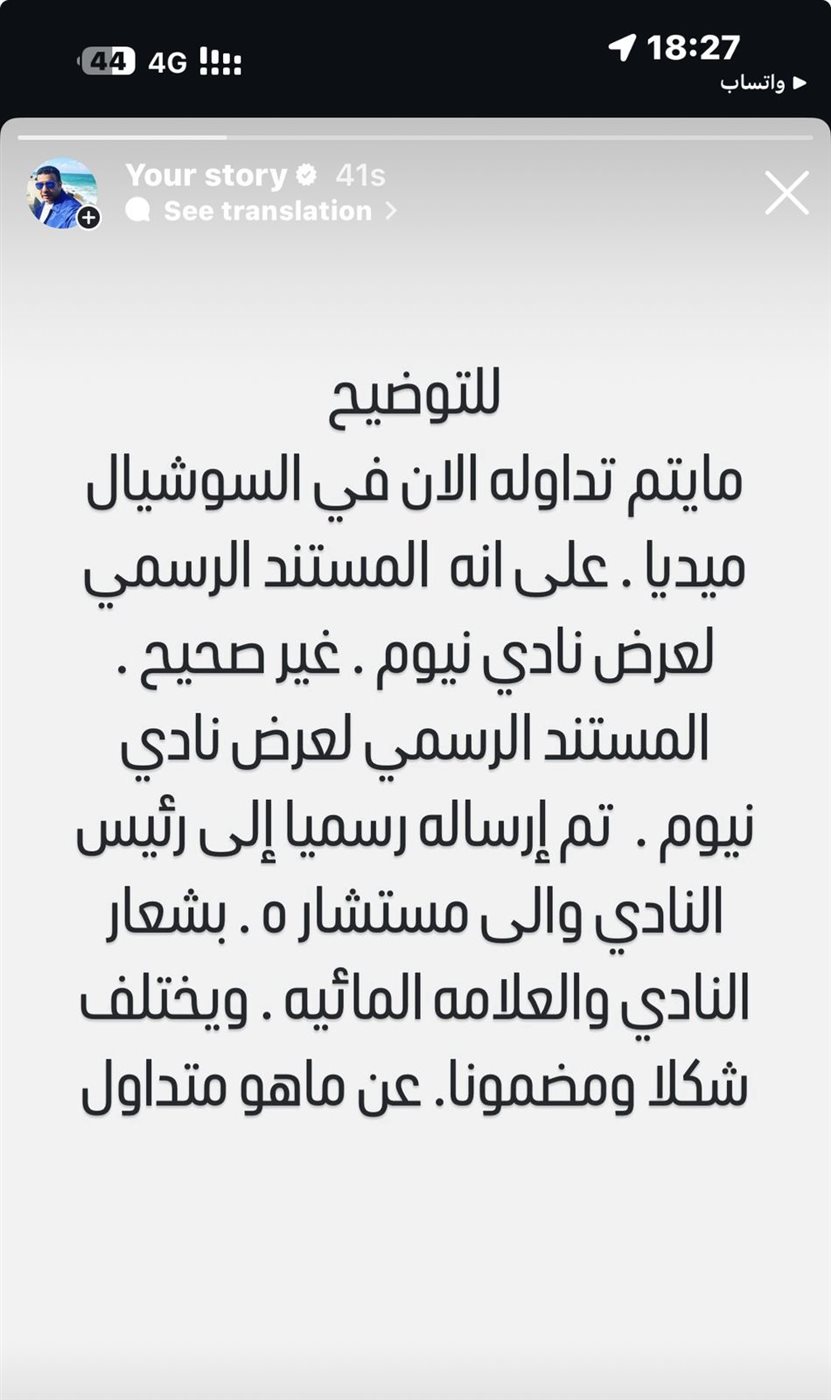Tap the story header row

pos(415,193)
